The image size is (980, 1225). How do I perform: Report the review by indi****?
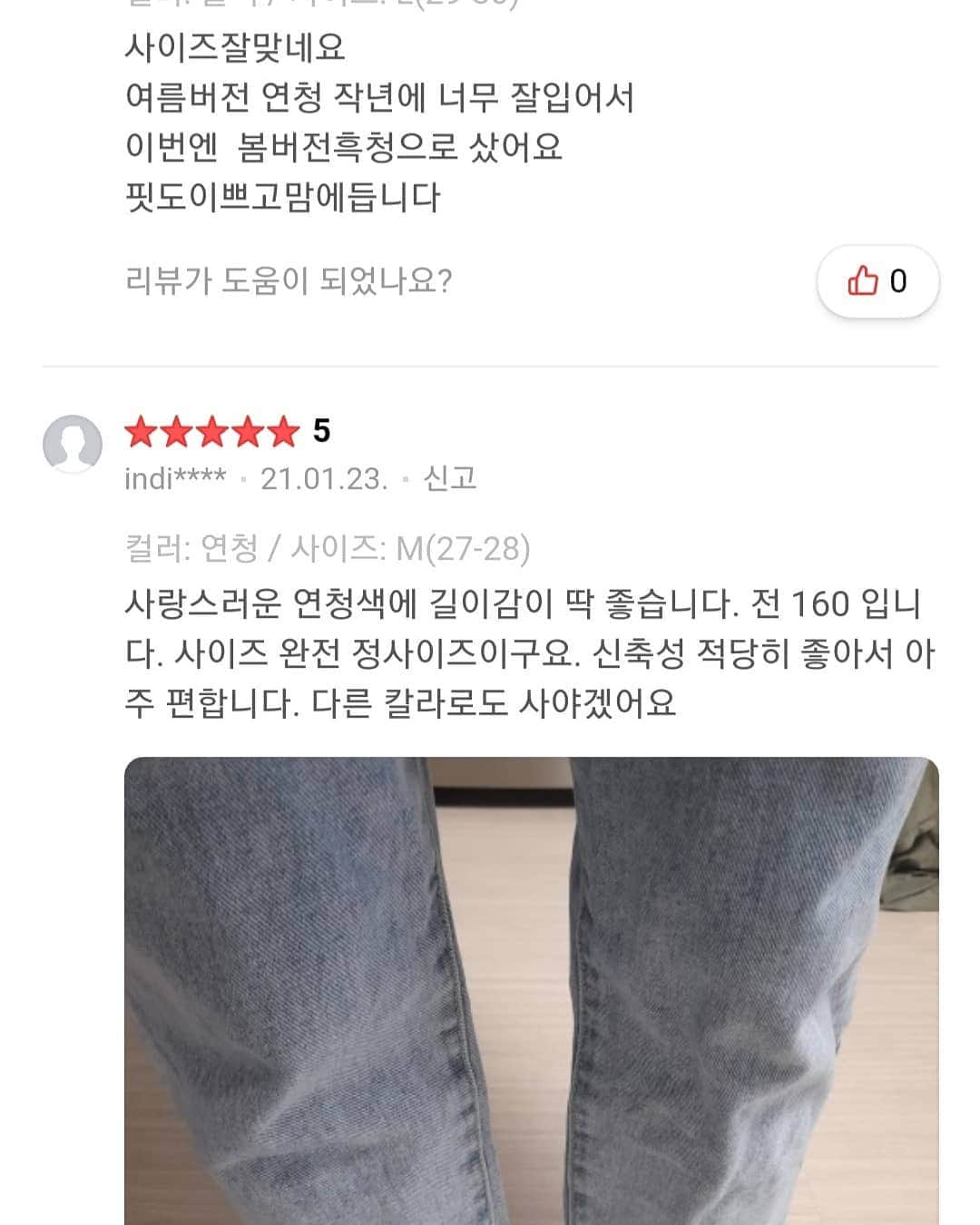450,478
